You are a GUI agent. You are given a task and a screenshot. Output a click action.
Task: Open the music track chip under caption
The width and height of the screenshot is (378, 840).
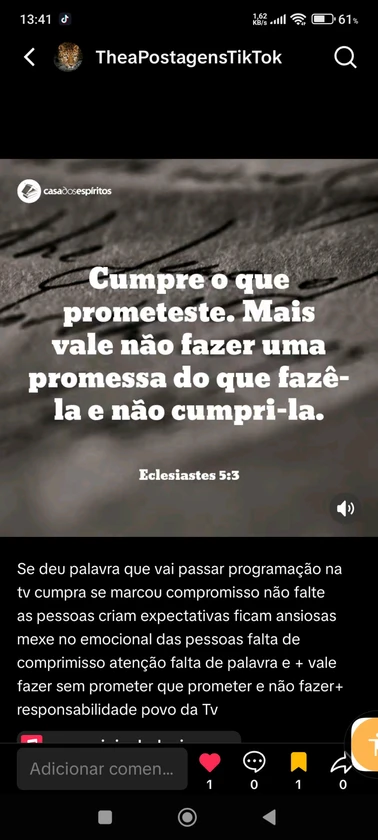128,737
